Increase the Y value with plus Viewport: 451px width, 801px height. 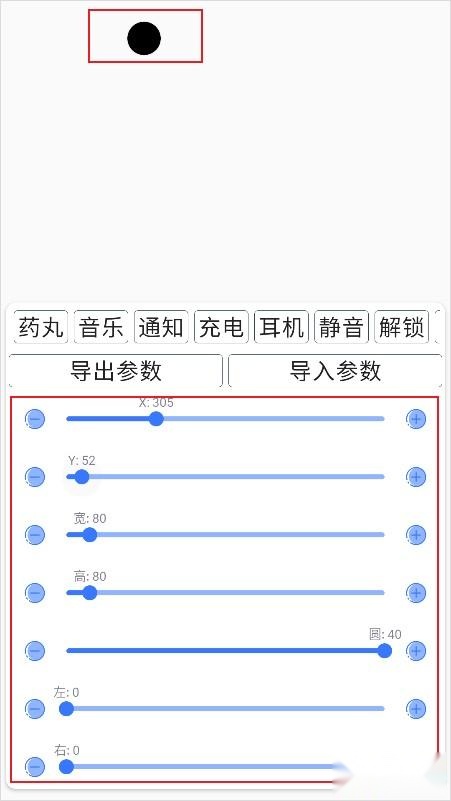416,477
